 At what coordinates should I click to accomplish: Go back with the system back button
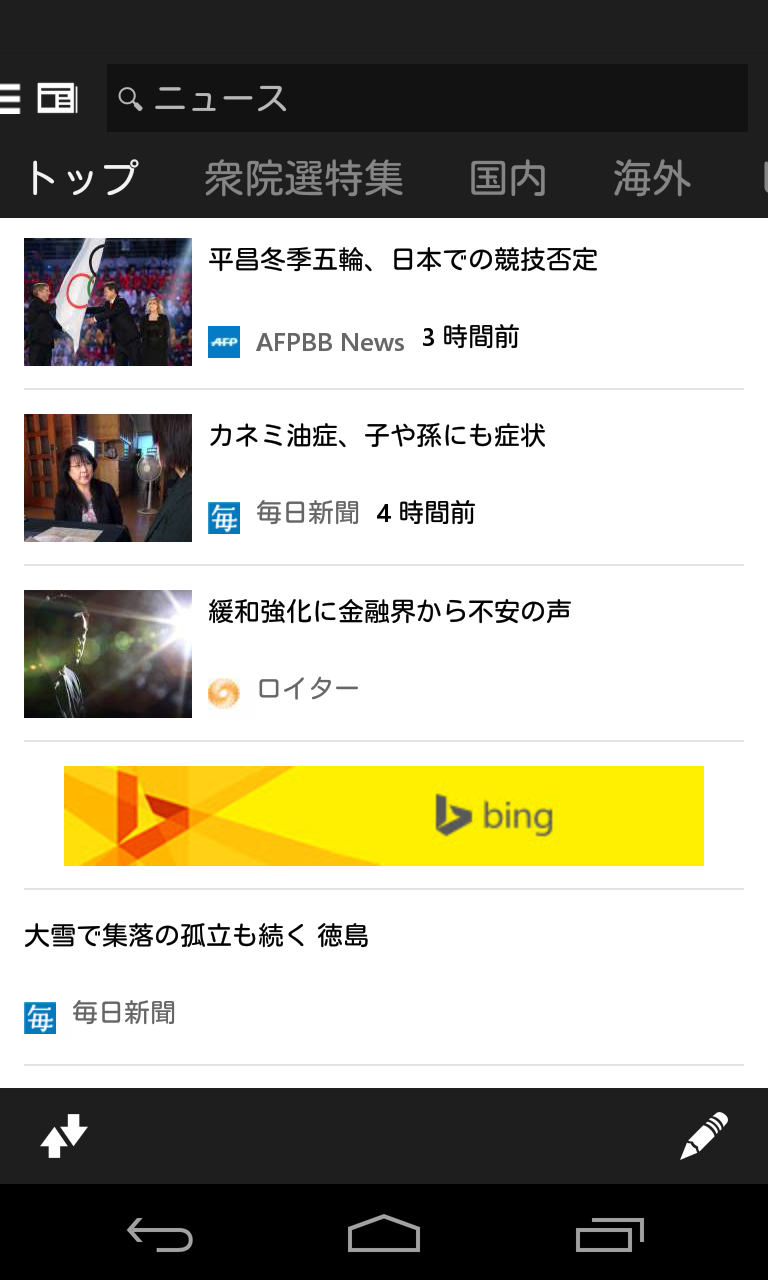click(x=160, y=1236)
